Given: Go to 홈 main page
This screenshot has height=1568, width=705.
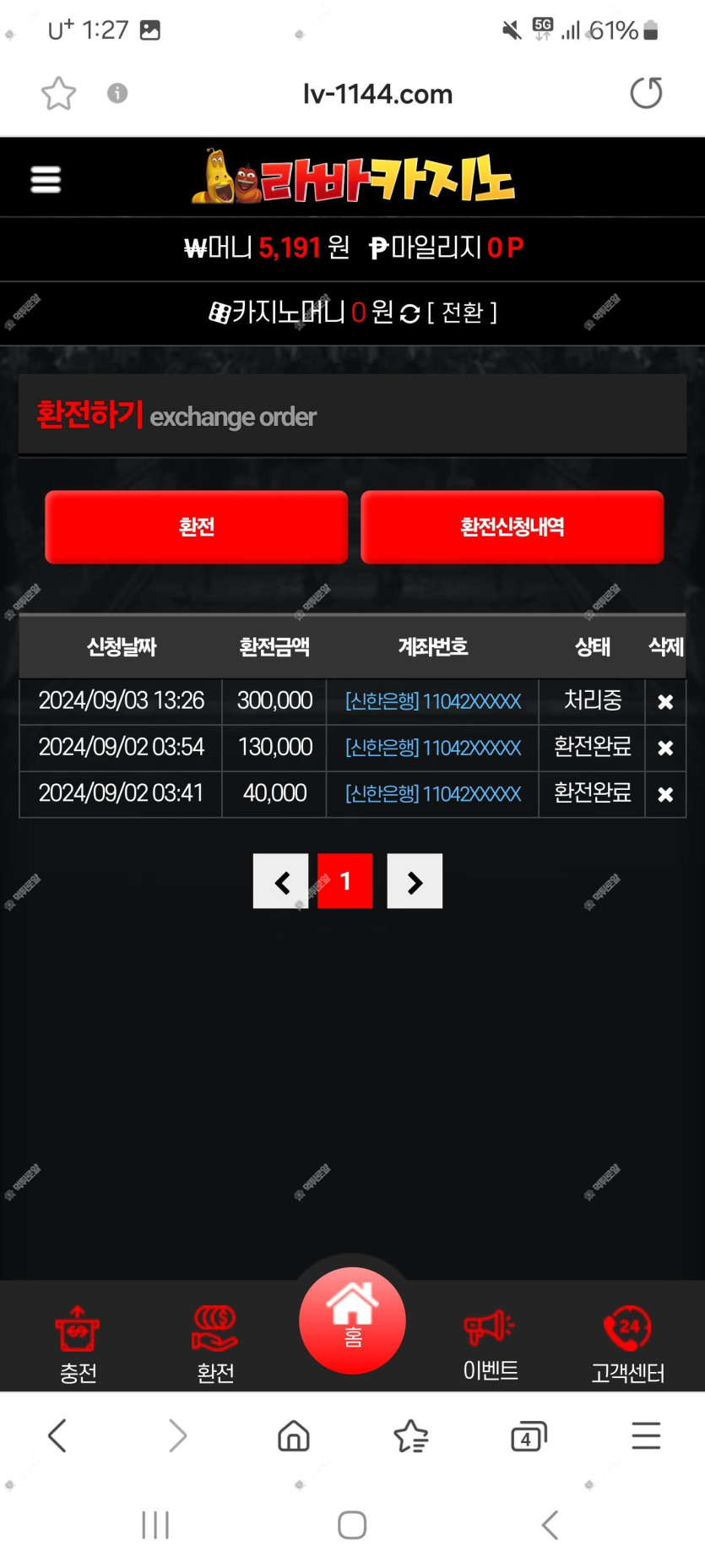Looking at the screenshot, I should 352,1320.
